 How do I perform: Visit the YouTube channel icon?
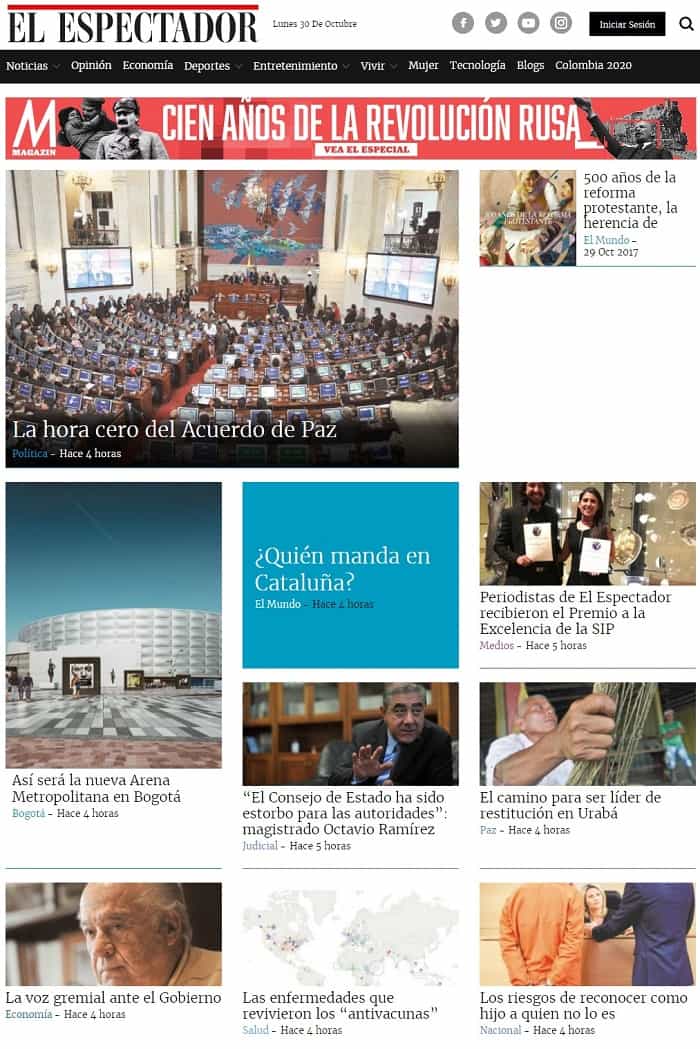tap(529, 23)
